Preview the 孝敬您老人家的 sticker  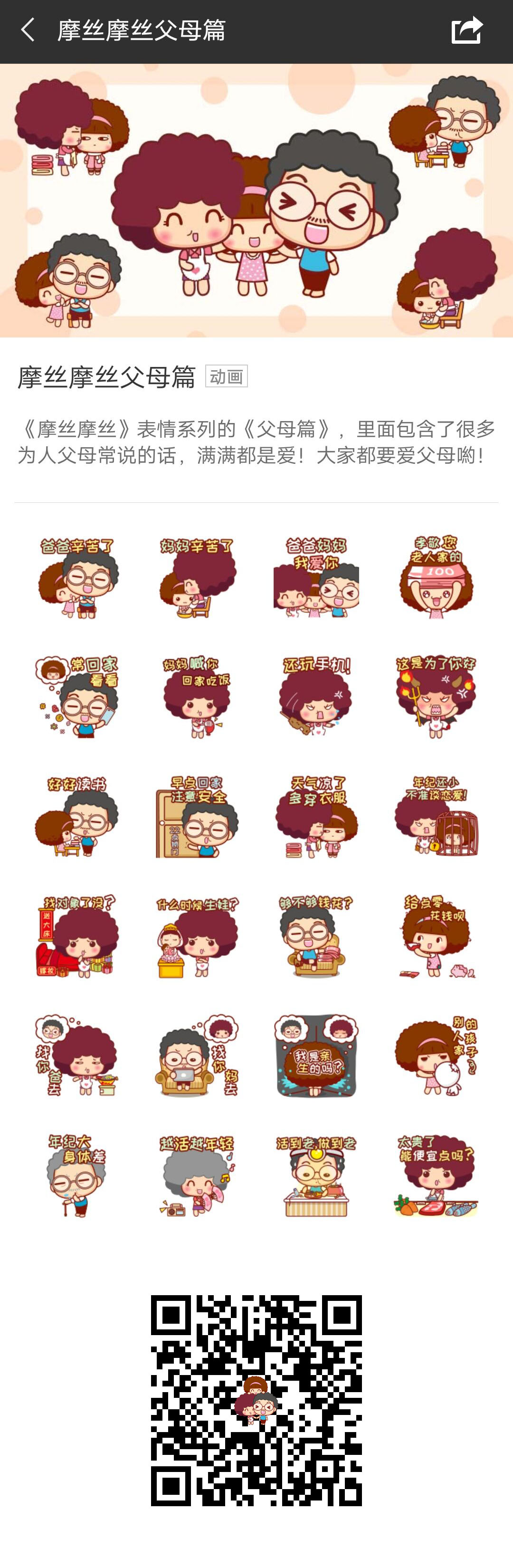click(436, 577)
